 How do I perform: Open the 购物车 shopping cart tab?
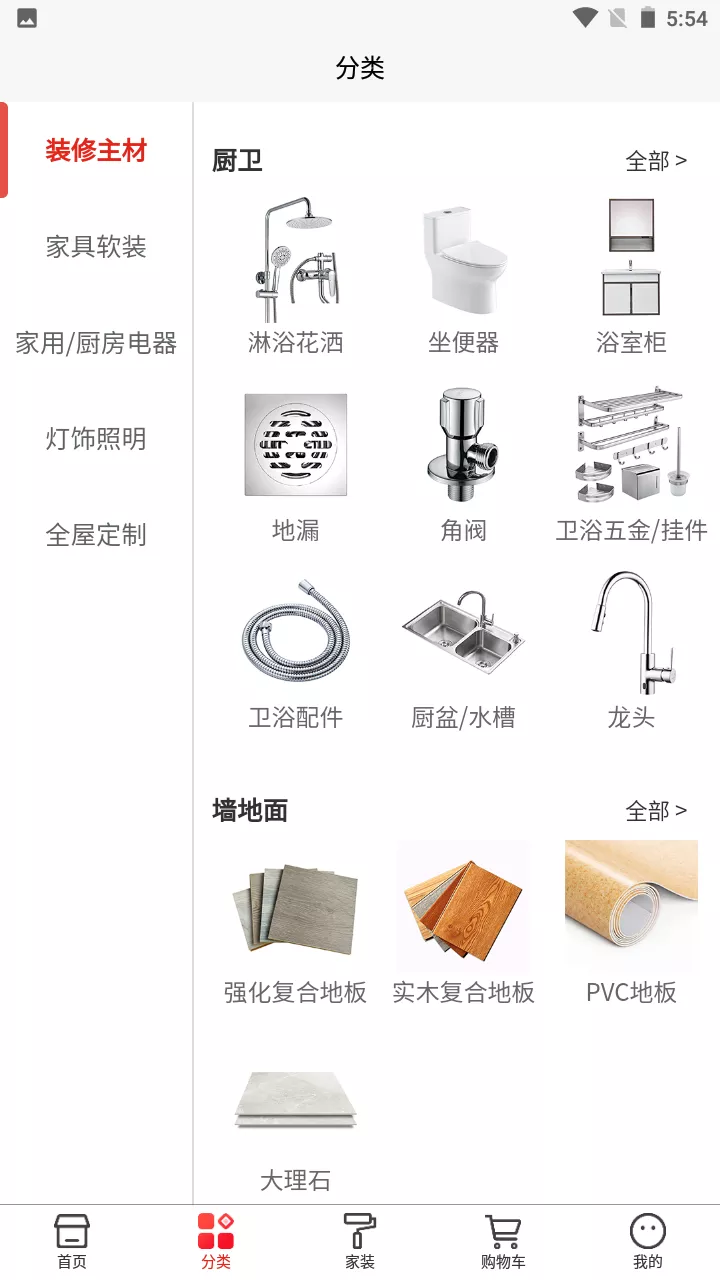(x=504, y=1242)
